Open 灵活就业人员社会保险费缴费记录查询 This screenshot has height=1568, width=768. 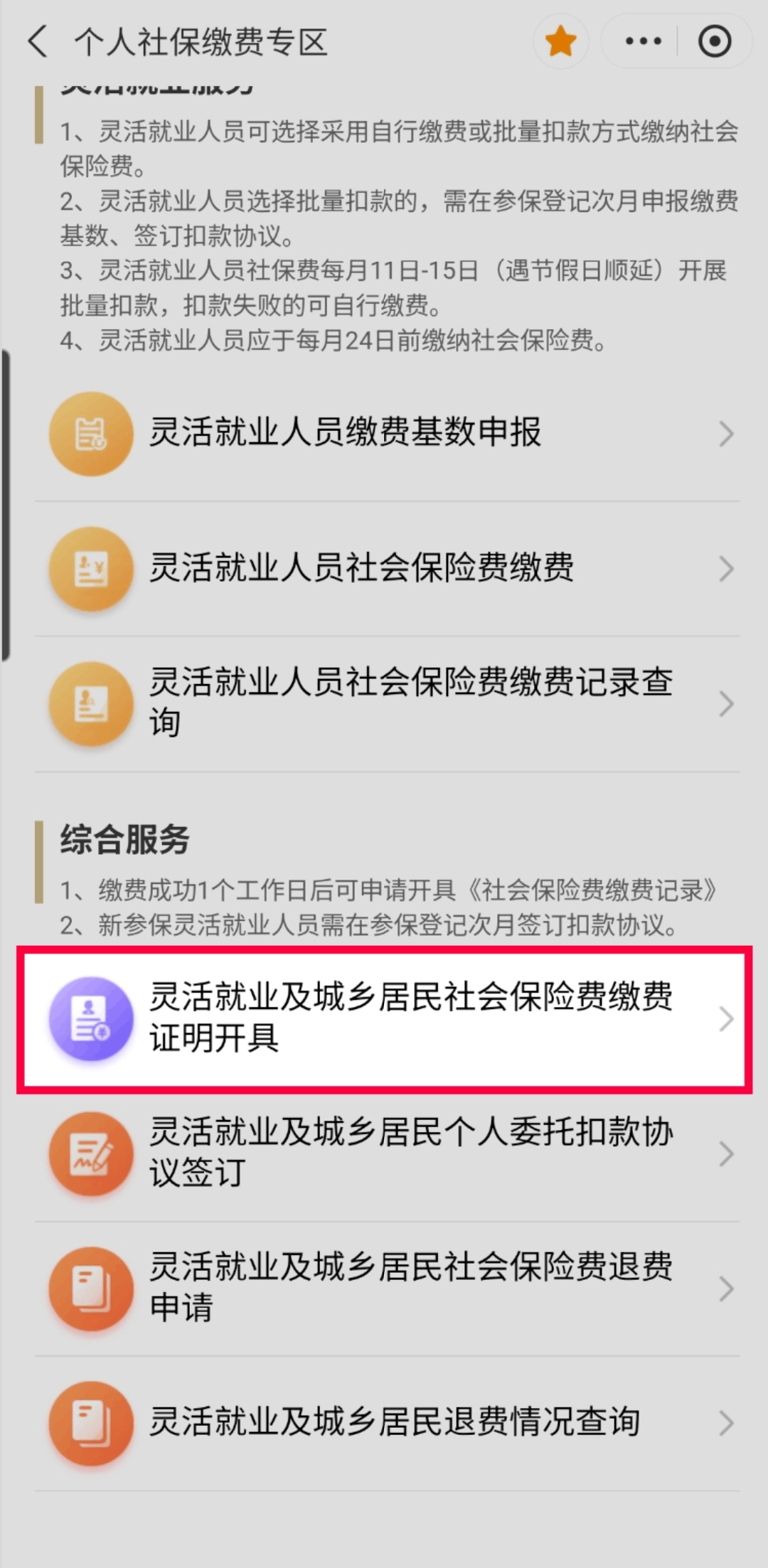388,703
